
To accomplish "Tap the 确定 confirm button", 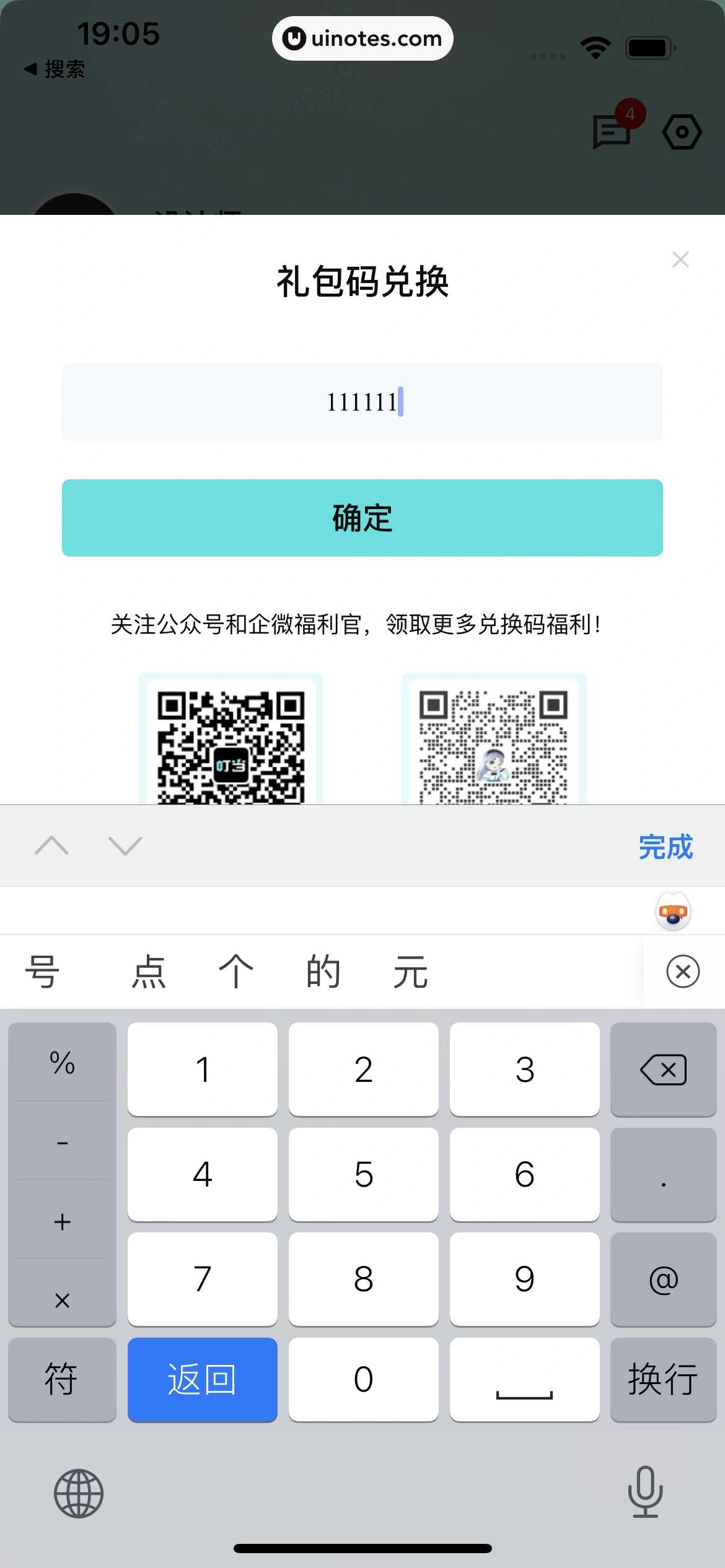I will coord(362,518).
